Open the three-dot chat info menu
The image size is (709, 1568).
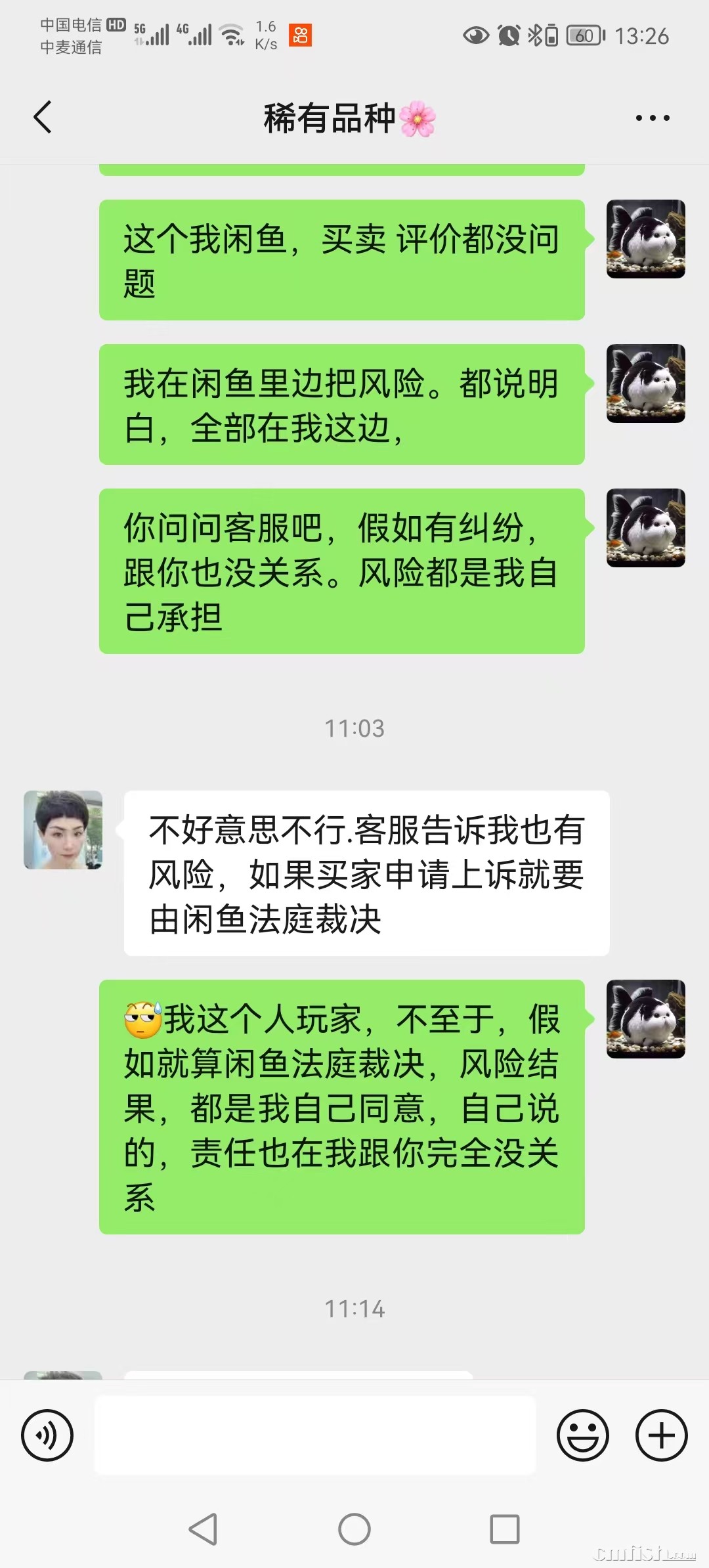coord(653,118)
